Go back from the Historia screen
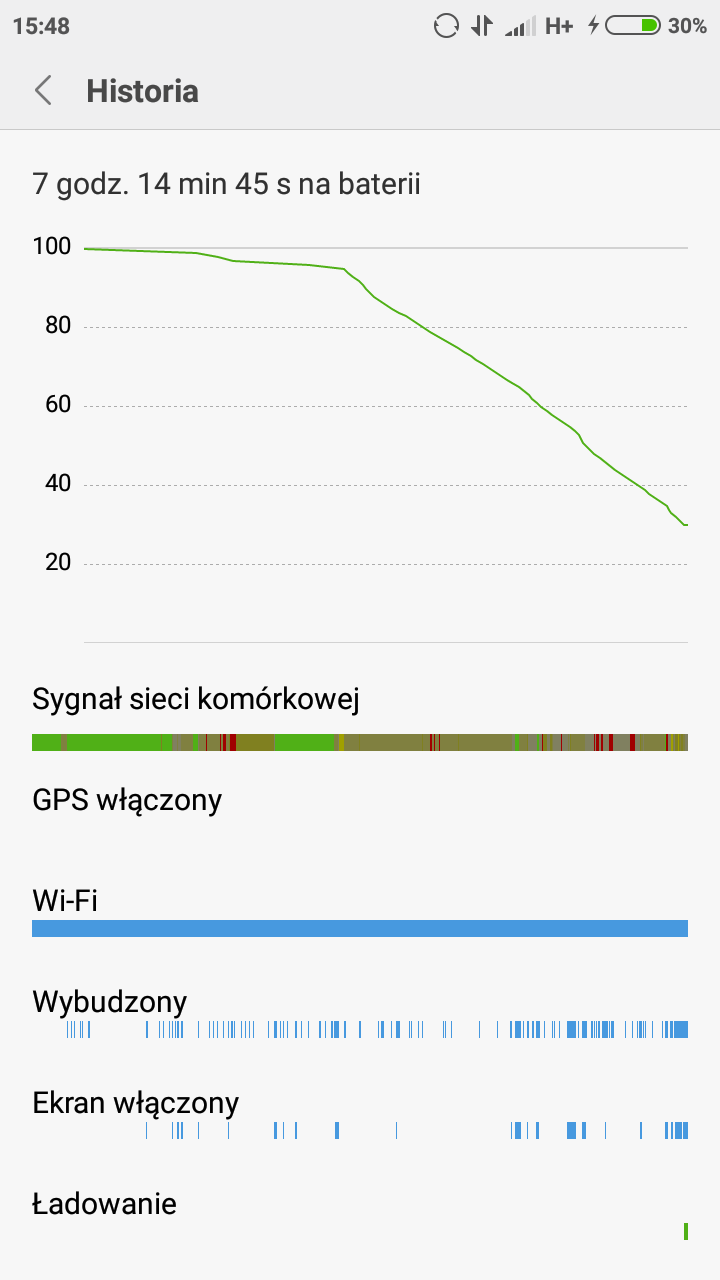Screen dimensions: 720x1280 point(43,91)
